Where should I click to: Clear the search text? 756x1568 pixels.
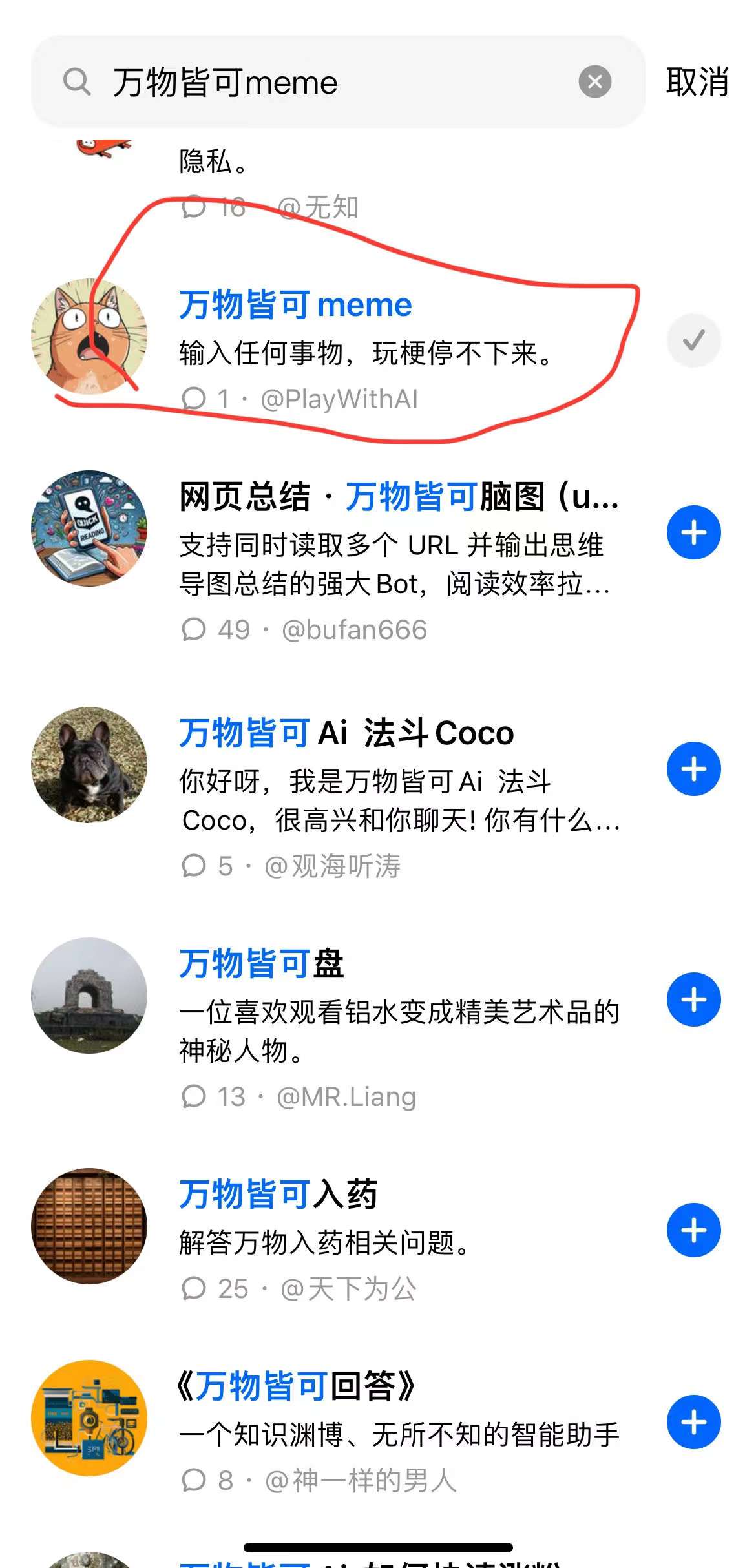point(594,82)
